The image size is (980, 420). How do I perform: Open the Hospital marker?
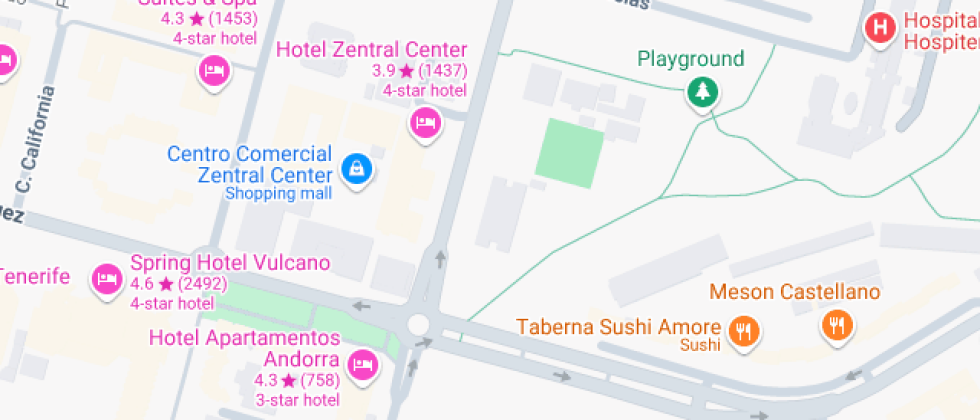[x=880, y=28]
